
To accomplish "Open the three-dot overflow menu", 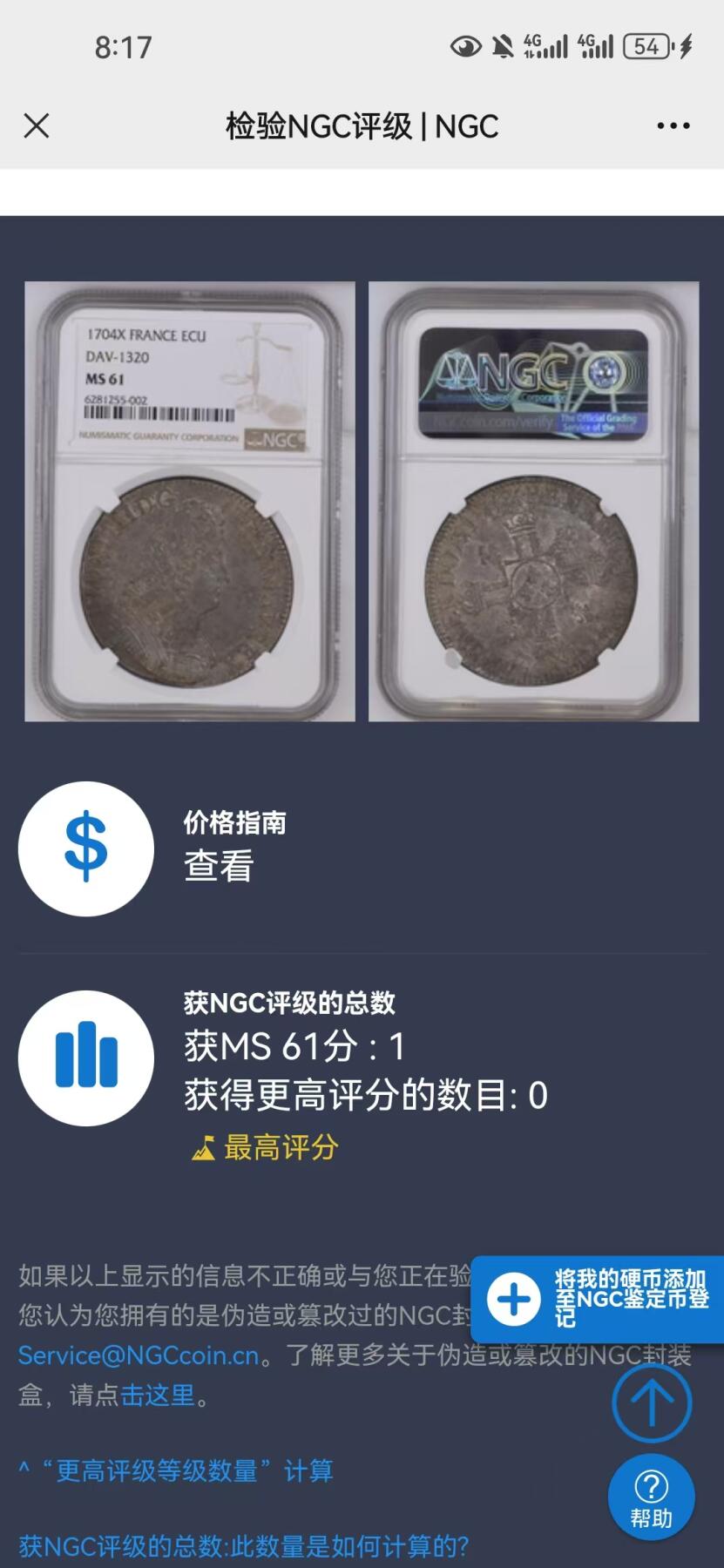I will pyautogui.click(x=673, y=126).
